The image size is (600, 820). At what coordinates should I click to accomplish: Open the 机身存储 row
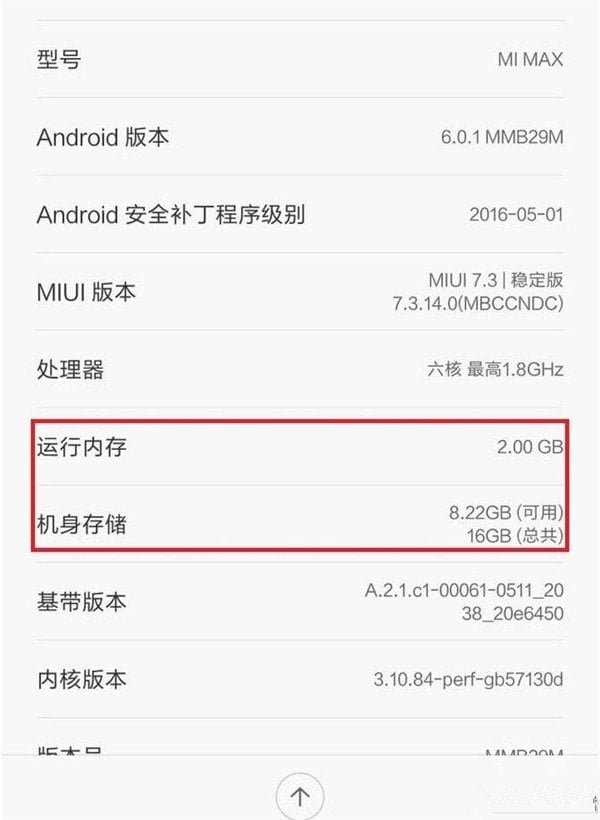click(x=300, y=523)
